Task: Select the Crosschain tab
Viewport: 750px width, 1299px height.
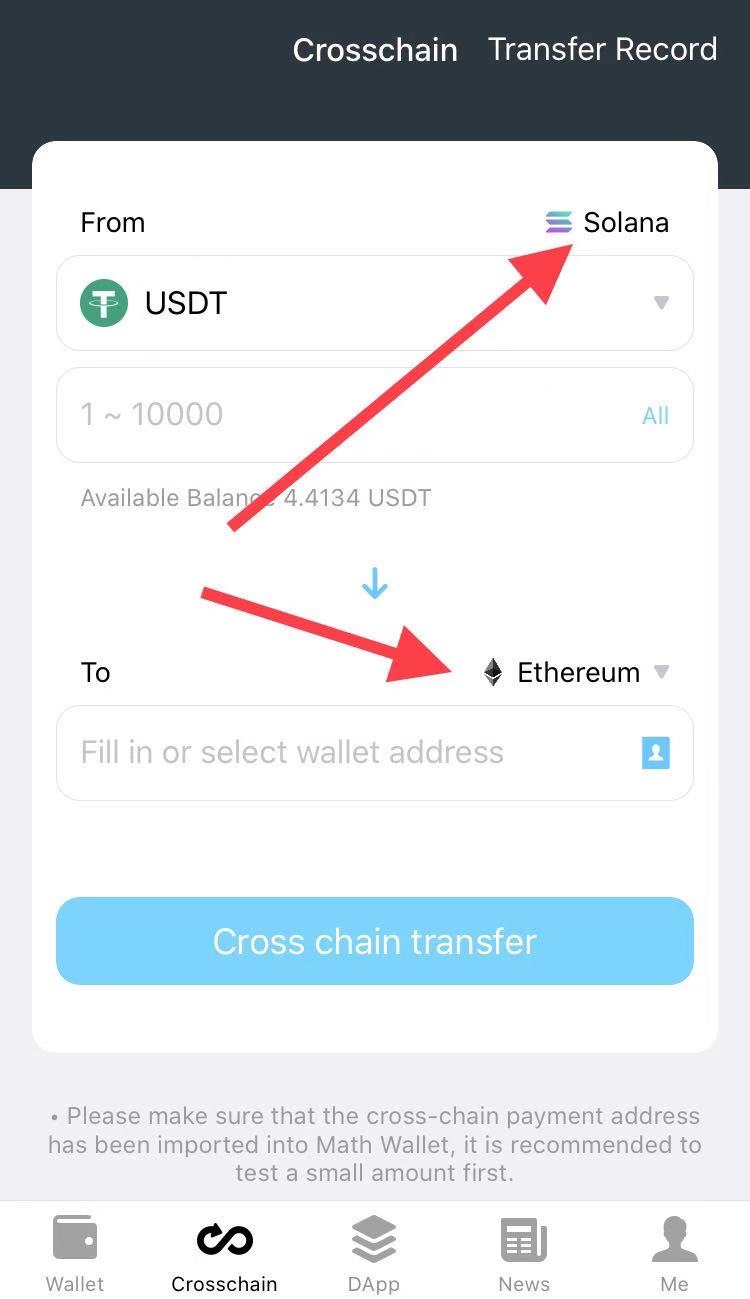Action: [x=224, y=1254]
